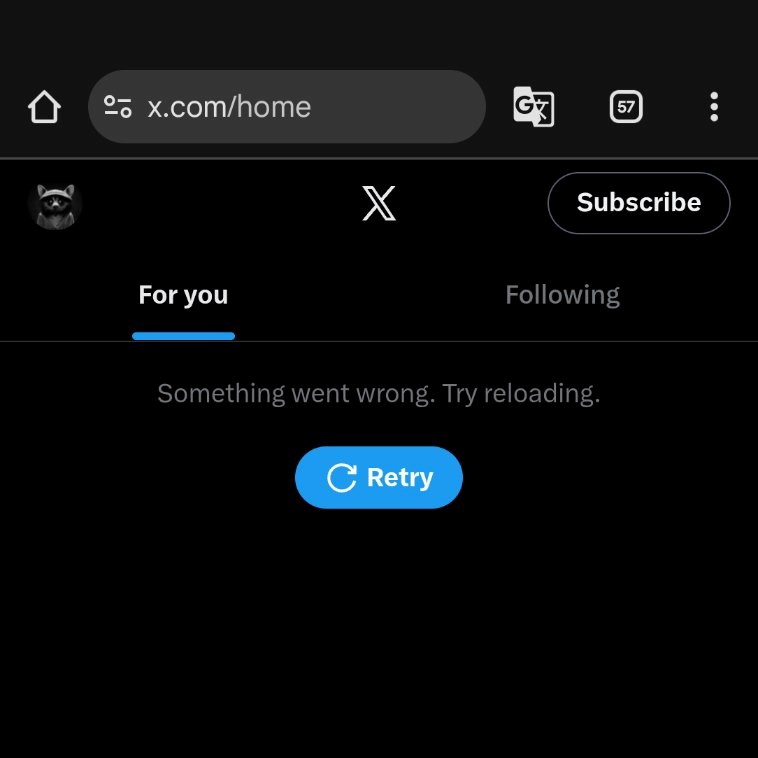758x758 pixels.
Task: Tap the browser home icon
Action: click(44, 107)
